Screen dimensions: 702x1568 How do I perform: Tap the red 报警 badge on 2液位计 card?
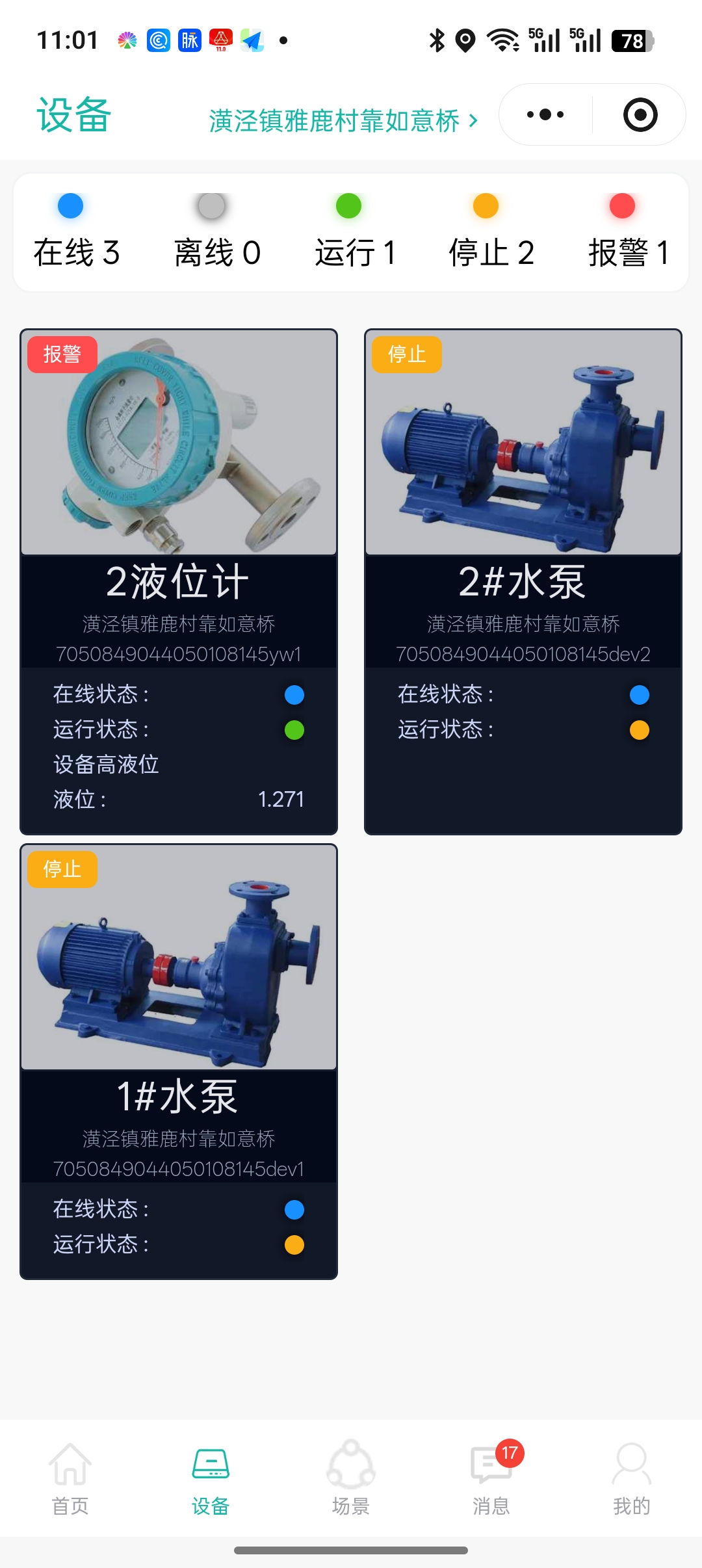[x=62, y=354]
